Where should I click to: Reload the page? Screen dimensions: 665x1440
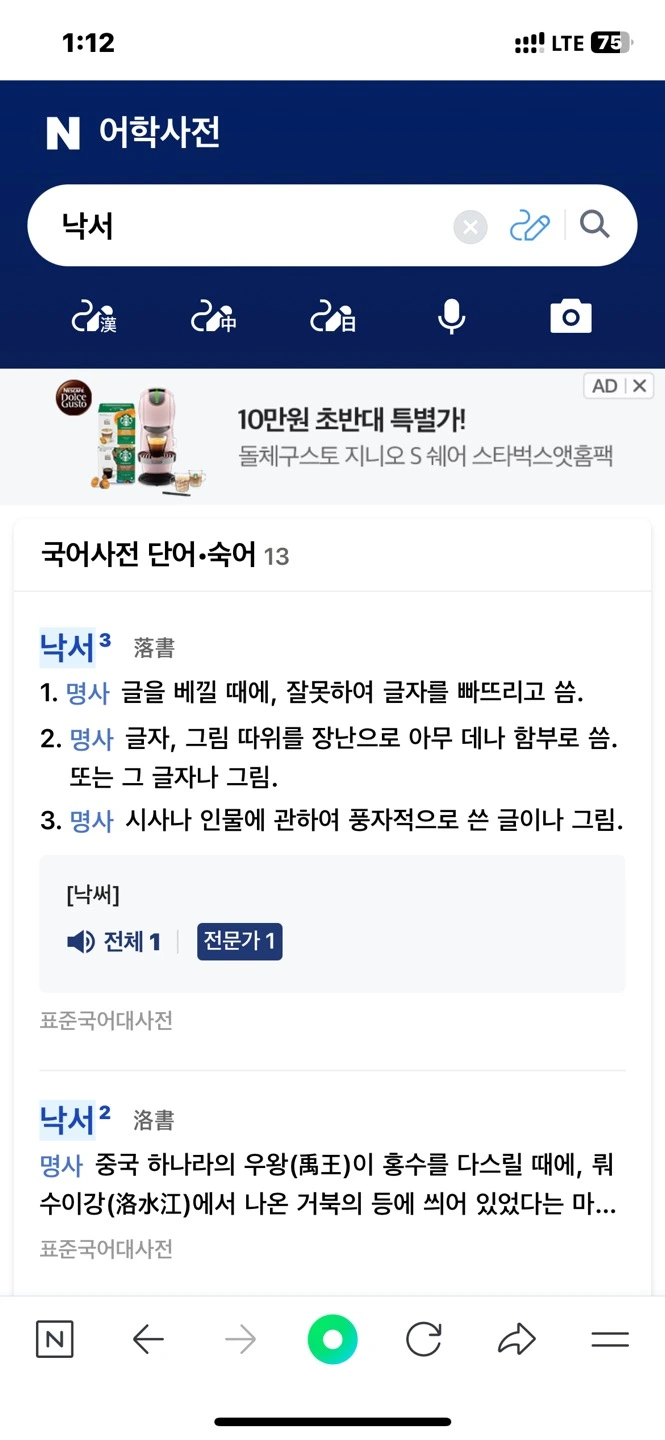pos(424,1340)
